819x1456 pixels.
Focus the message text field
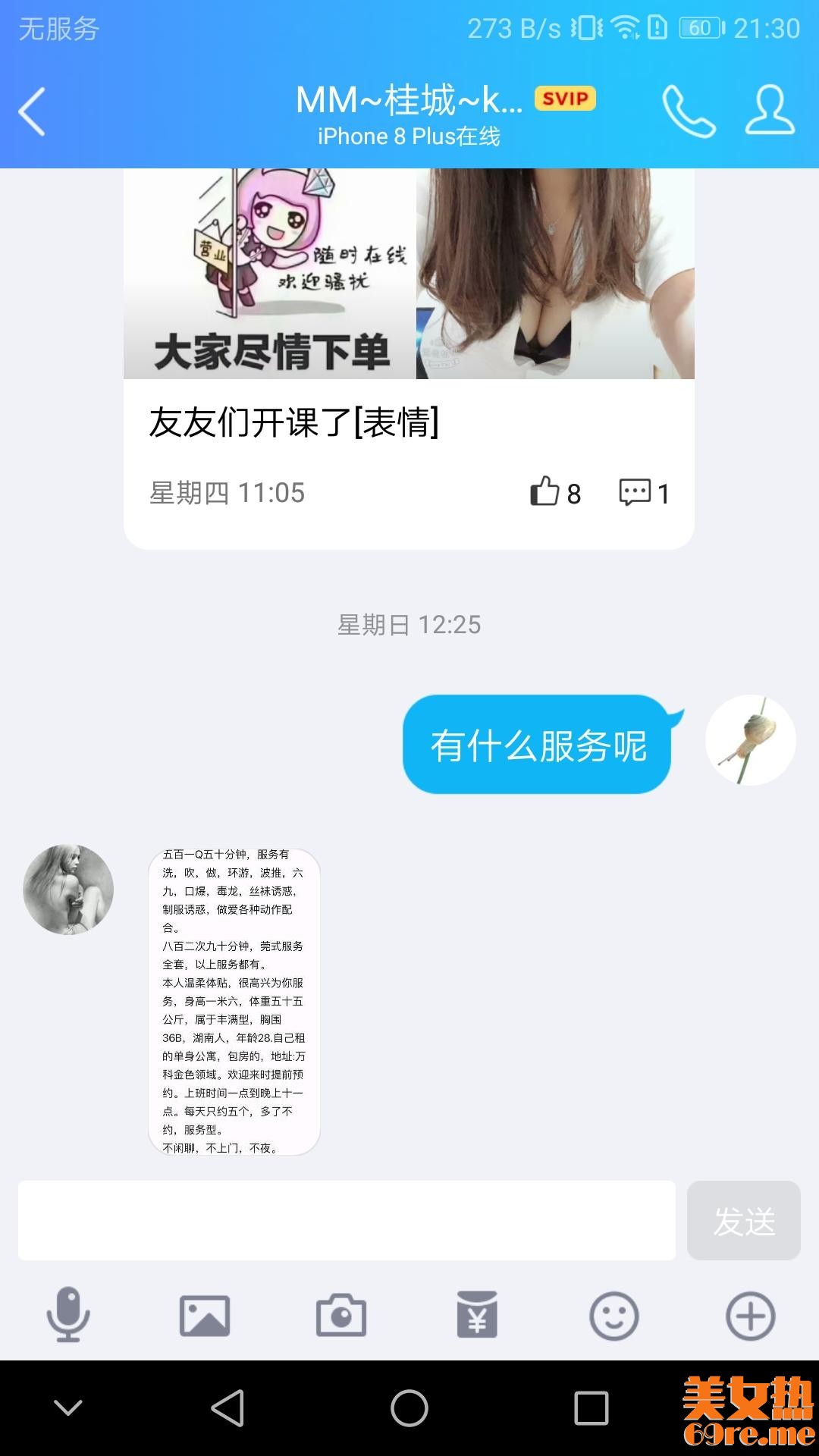tap(347, 1220)
